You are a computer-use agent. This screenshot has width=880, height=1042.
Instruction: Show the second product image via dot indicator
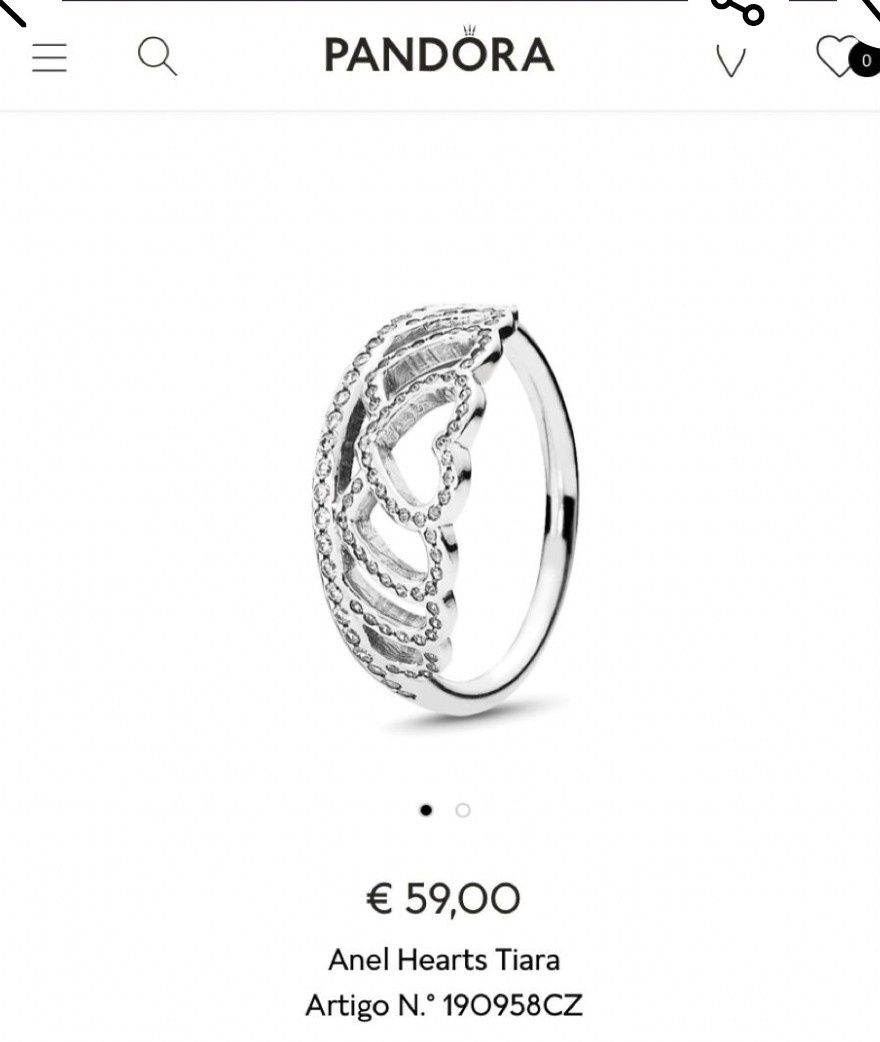463,810
